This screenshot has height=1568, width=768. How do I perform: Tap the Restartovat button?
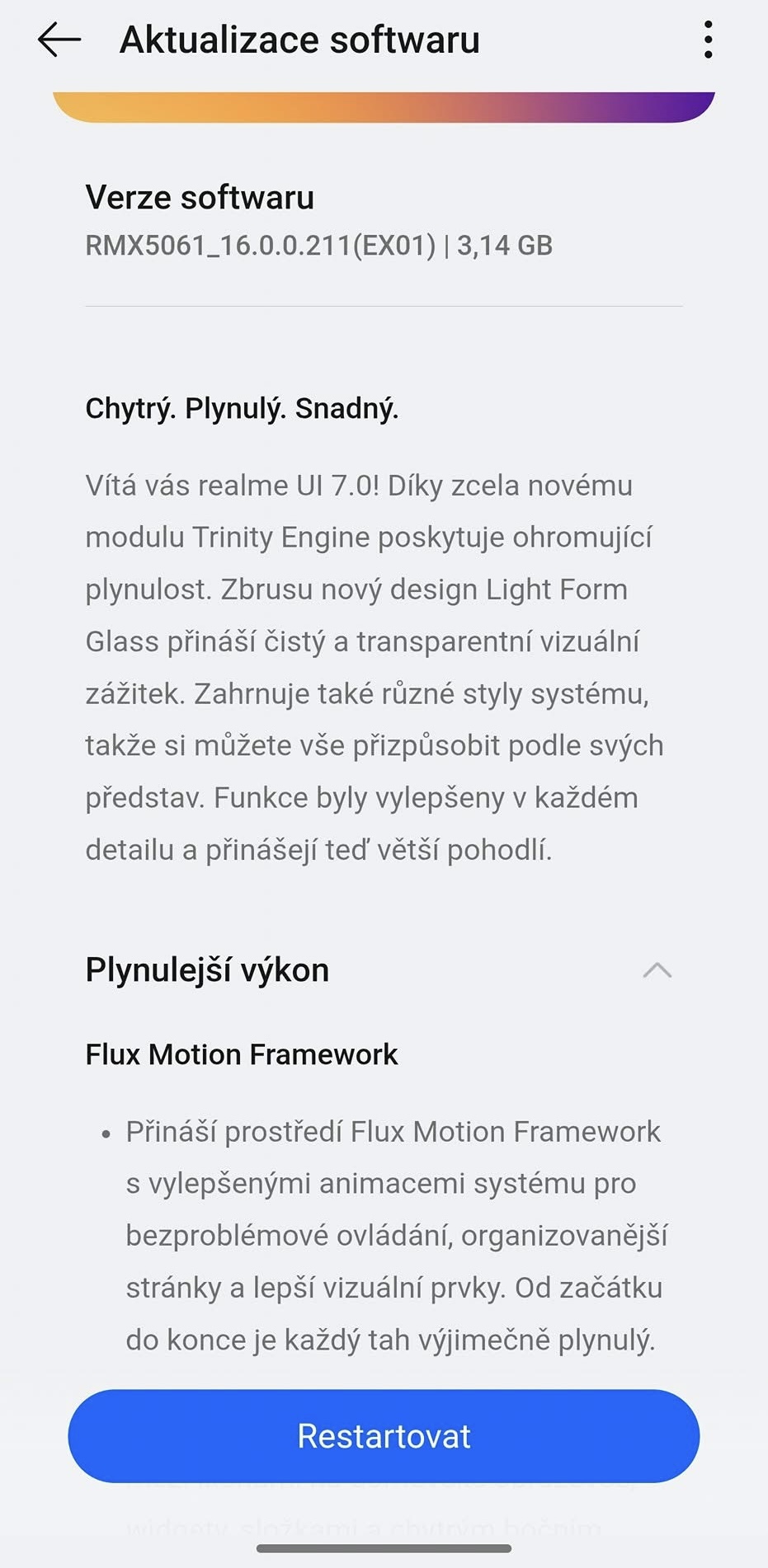click(x=384, y=1436)
